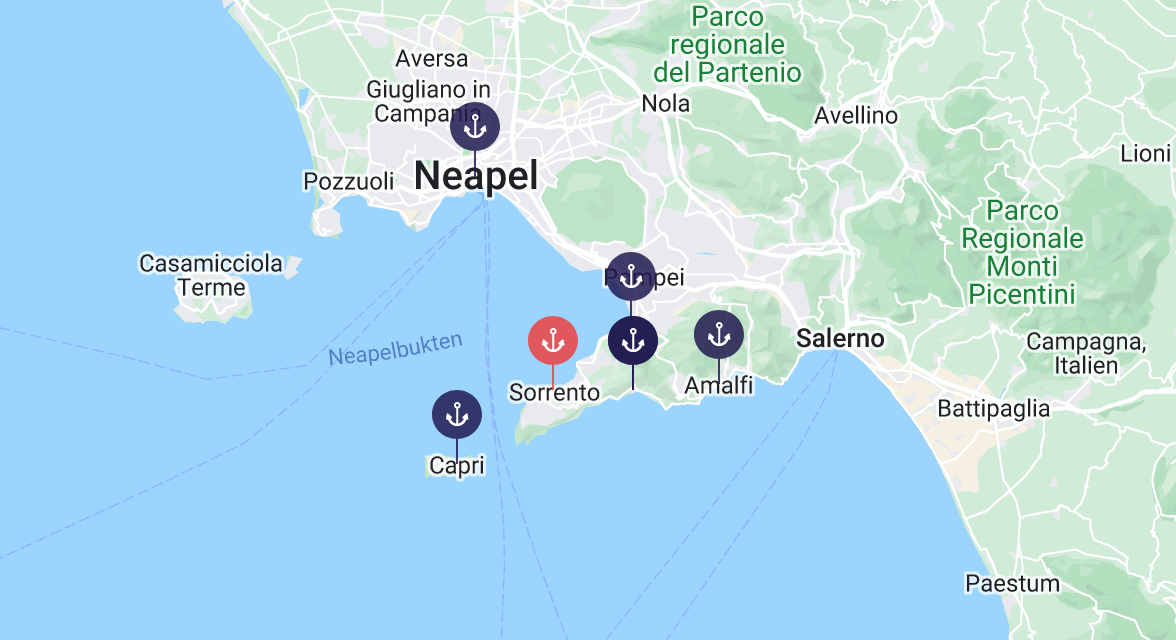Screen dimensions: 1176x640
Task: Select the anchor marker above Amalfi
Action: coord(719,335)
